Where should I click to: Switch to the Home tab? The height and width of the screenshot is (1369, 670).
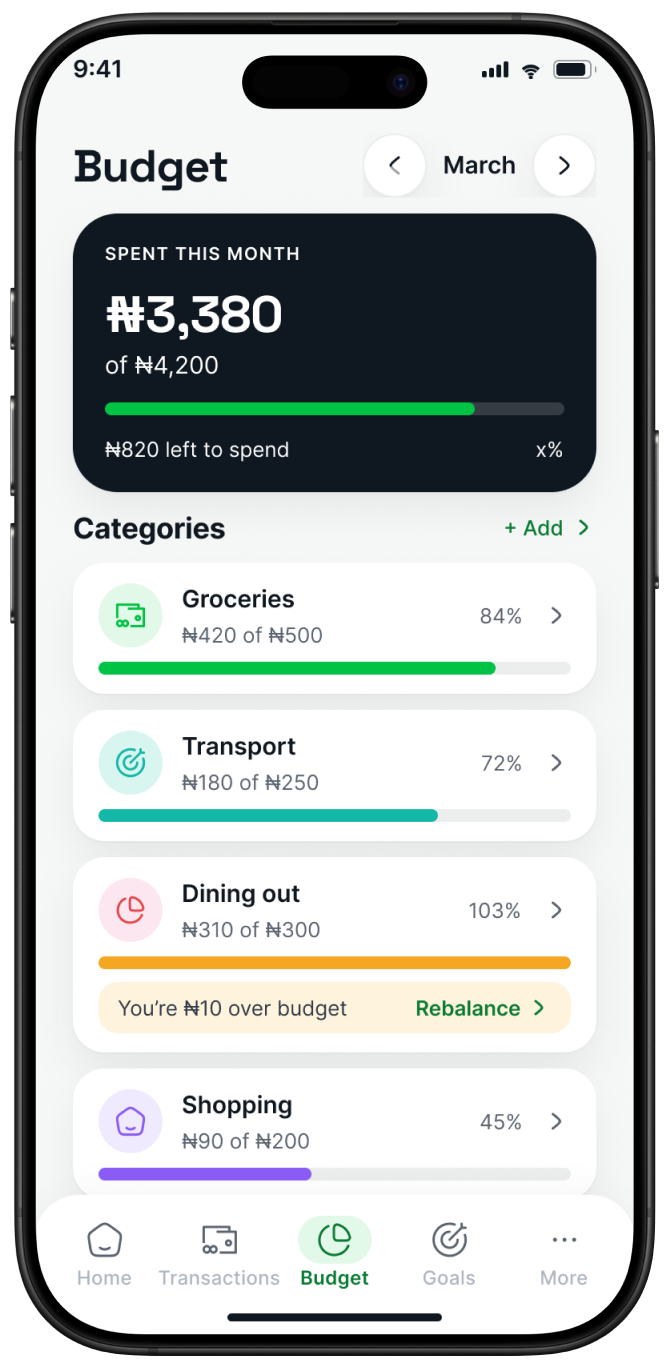coord(104,1254)
